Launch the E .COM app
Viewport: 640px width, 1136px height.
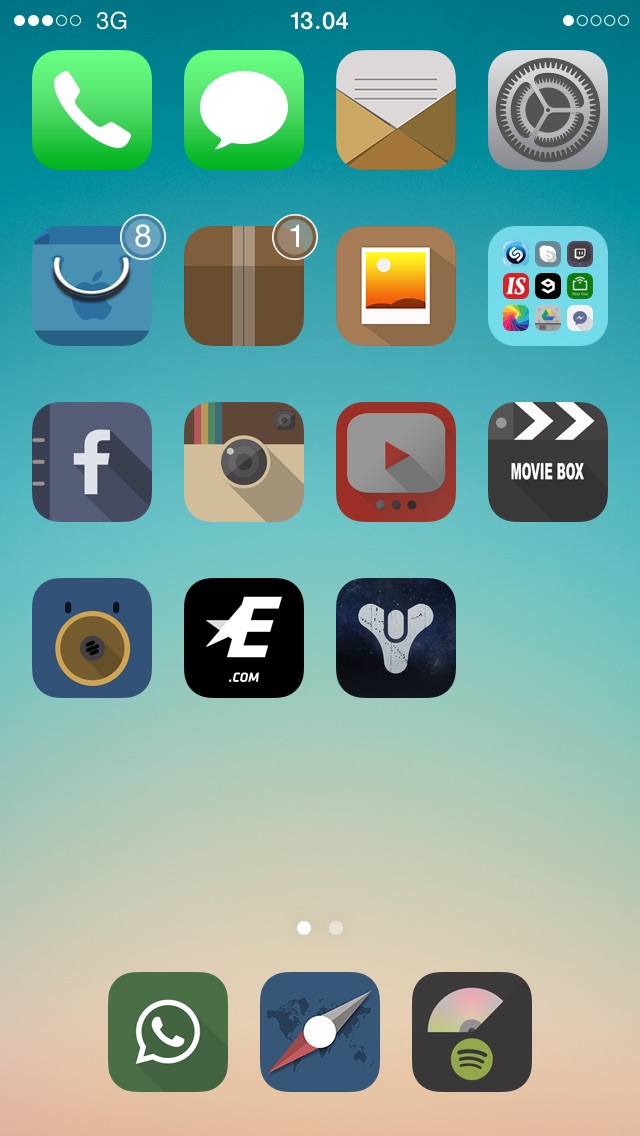pos(244,638)
